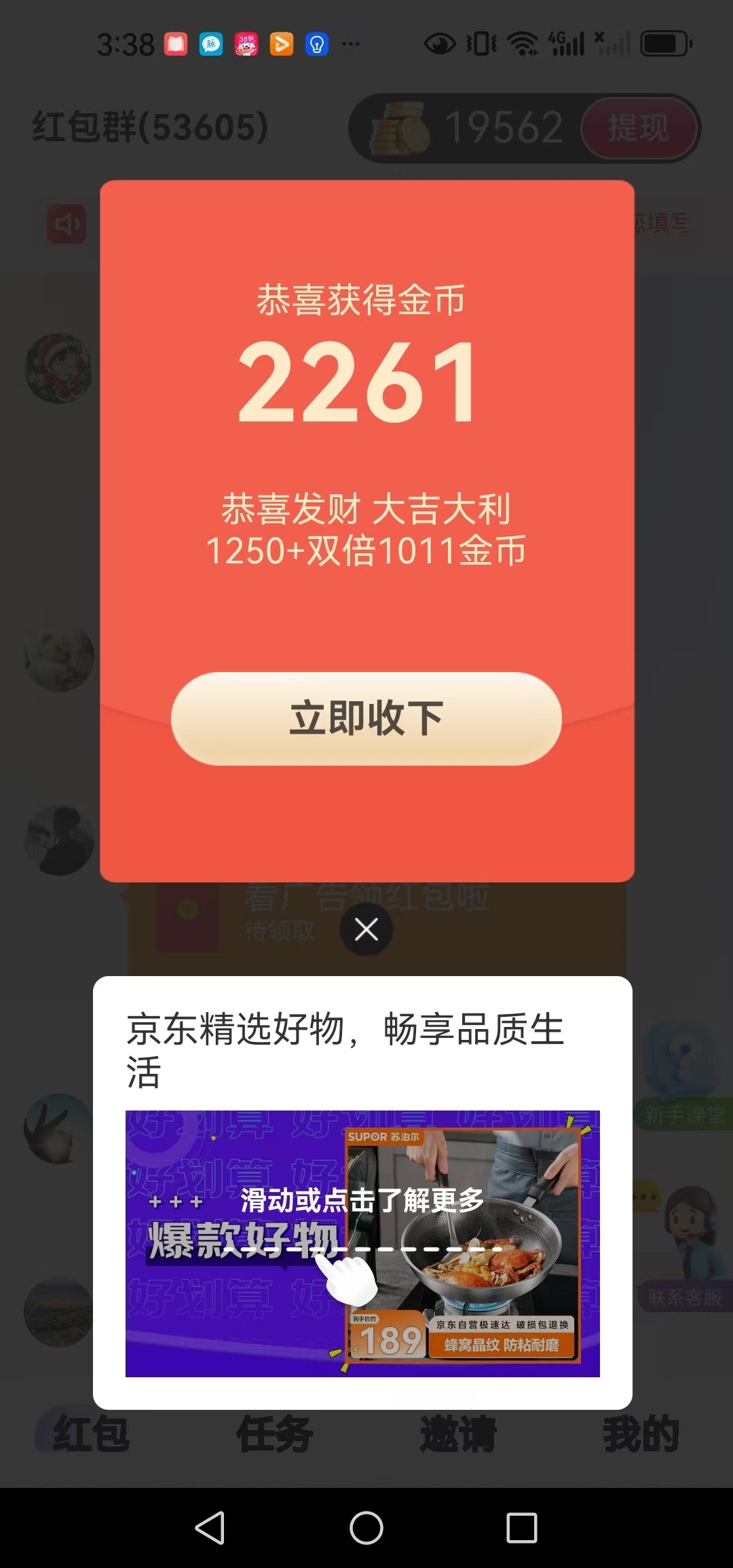The height and width of the screenshot is (1568, 733).
Task: Tap the topmost circular user avatar
Action: point(59,370)
